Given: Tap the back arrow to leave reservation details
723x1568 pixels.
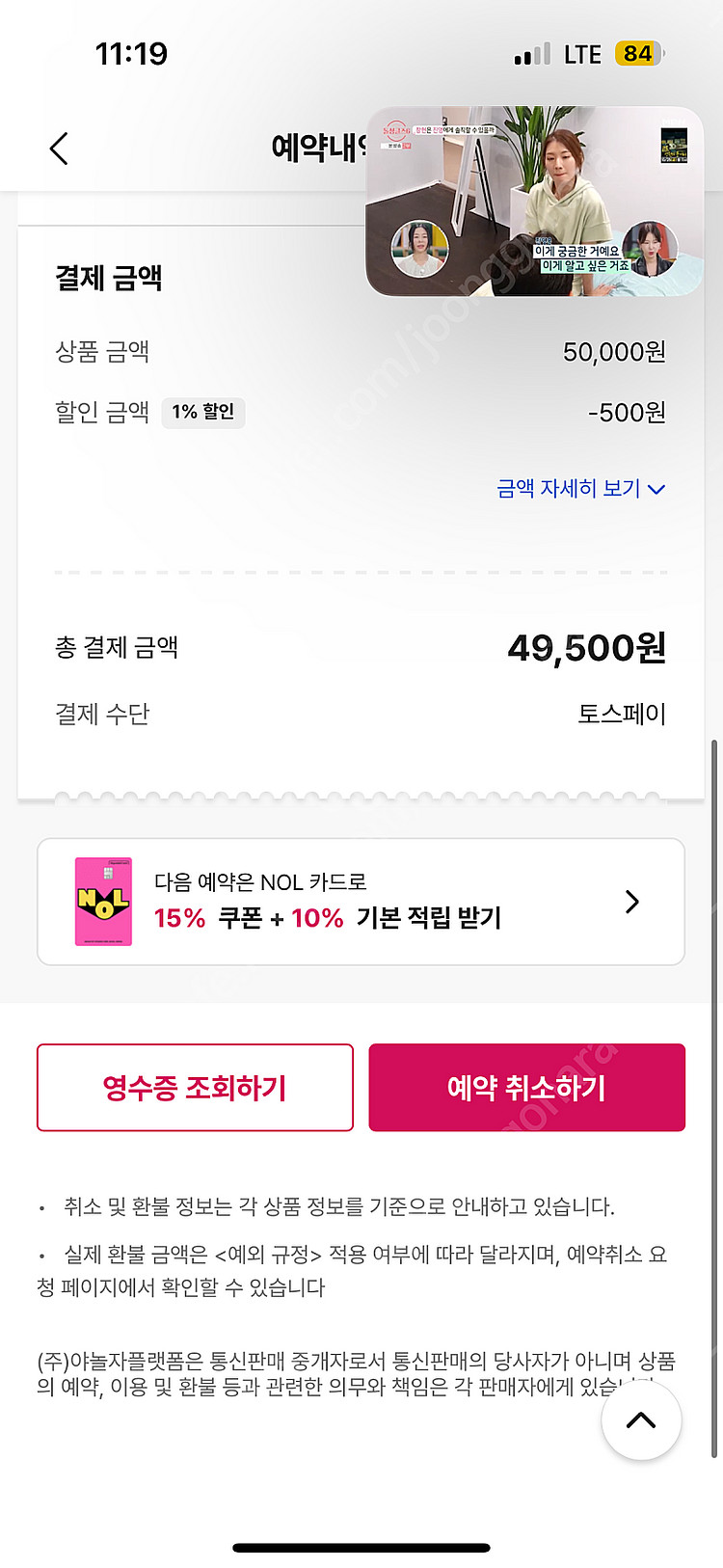Looking at the screenshot, I should (58, 149).
